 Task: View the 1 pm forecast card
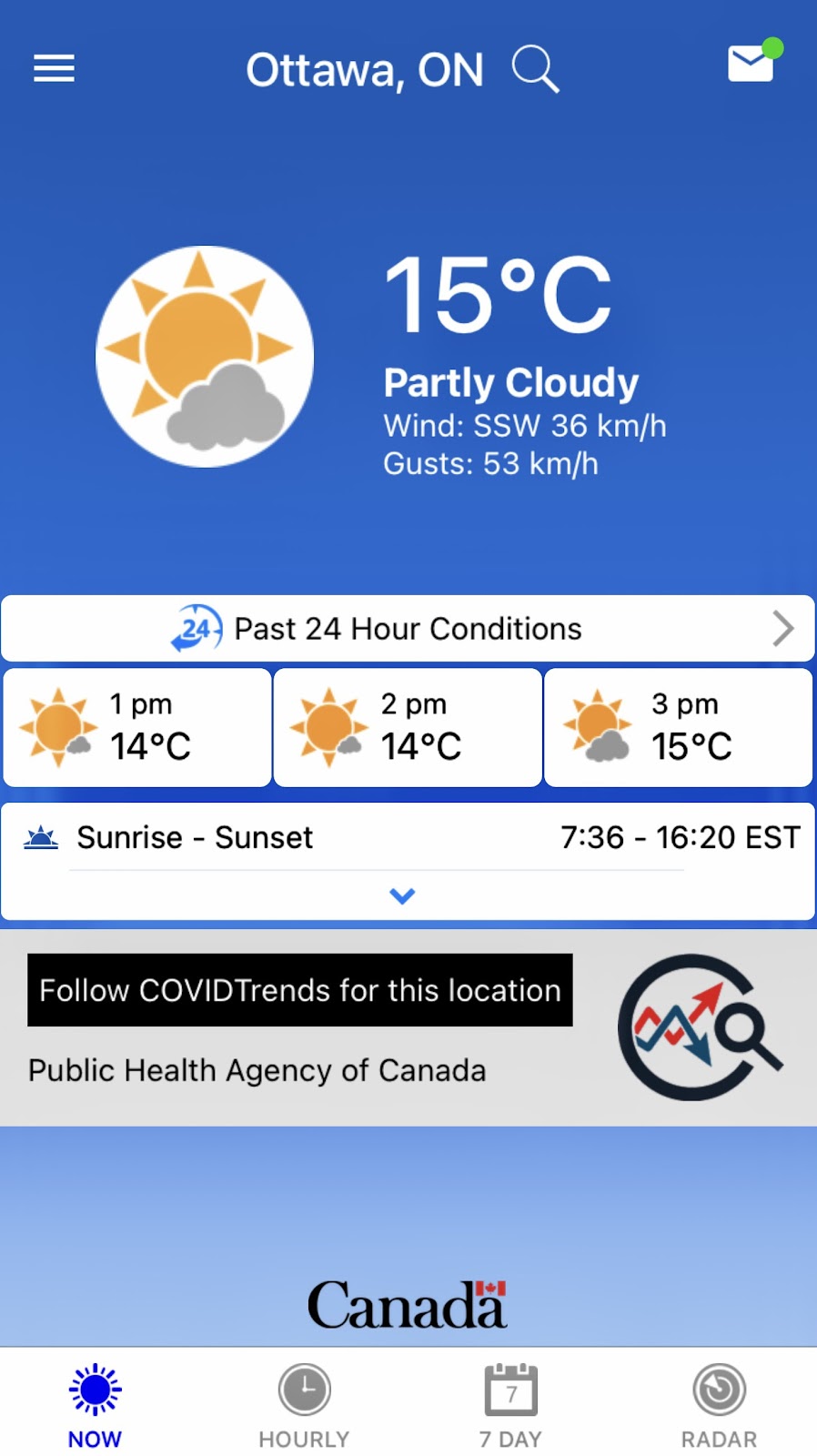point(137,727)
